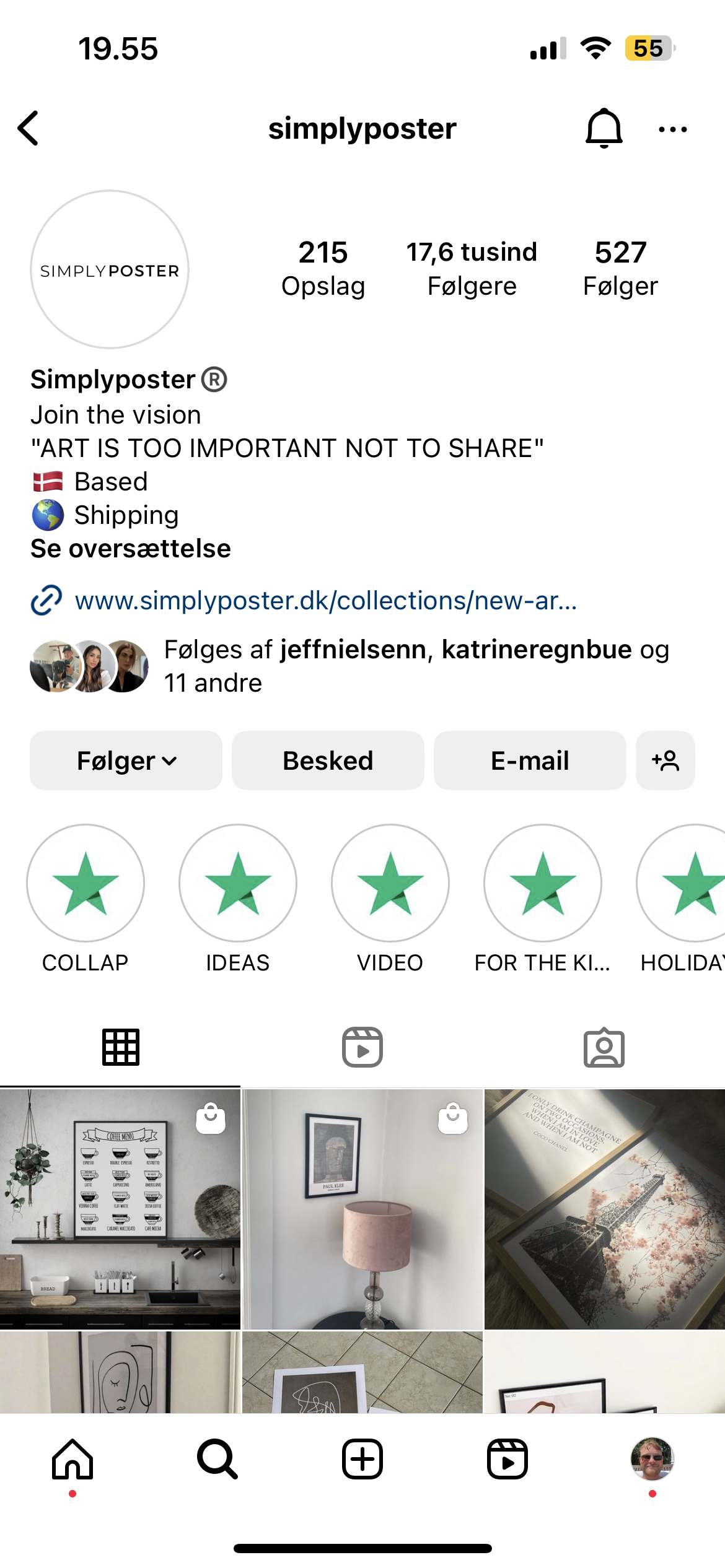Go to the Home feed
Viewport: 725px width, 1568px height.
coord(72,1459)
